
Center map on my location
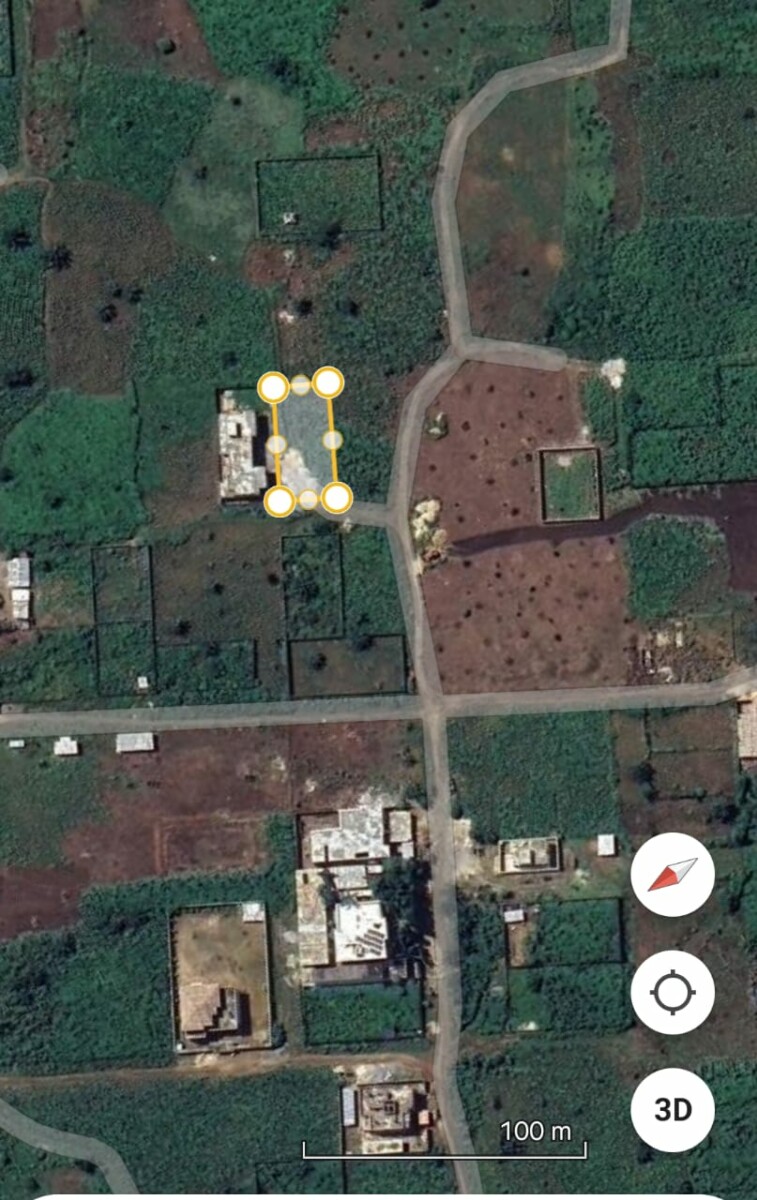coord(672,993)
